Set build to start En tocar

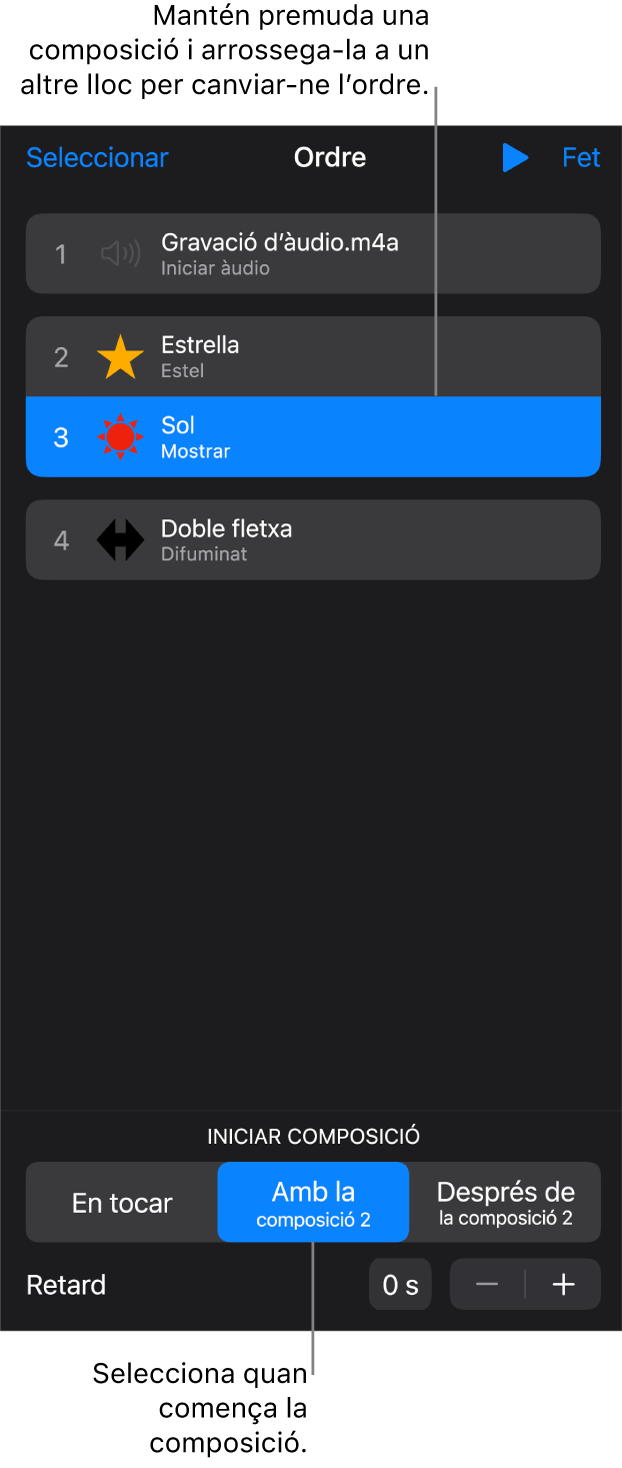[x=122, y=1203]
